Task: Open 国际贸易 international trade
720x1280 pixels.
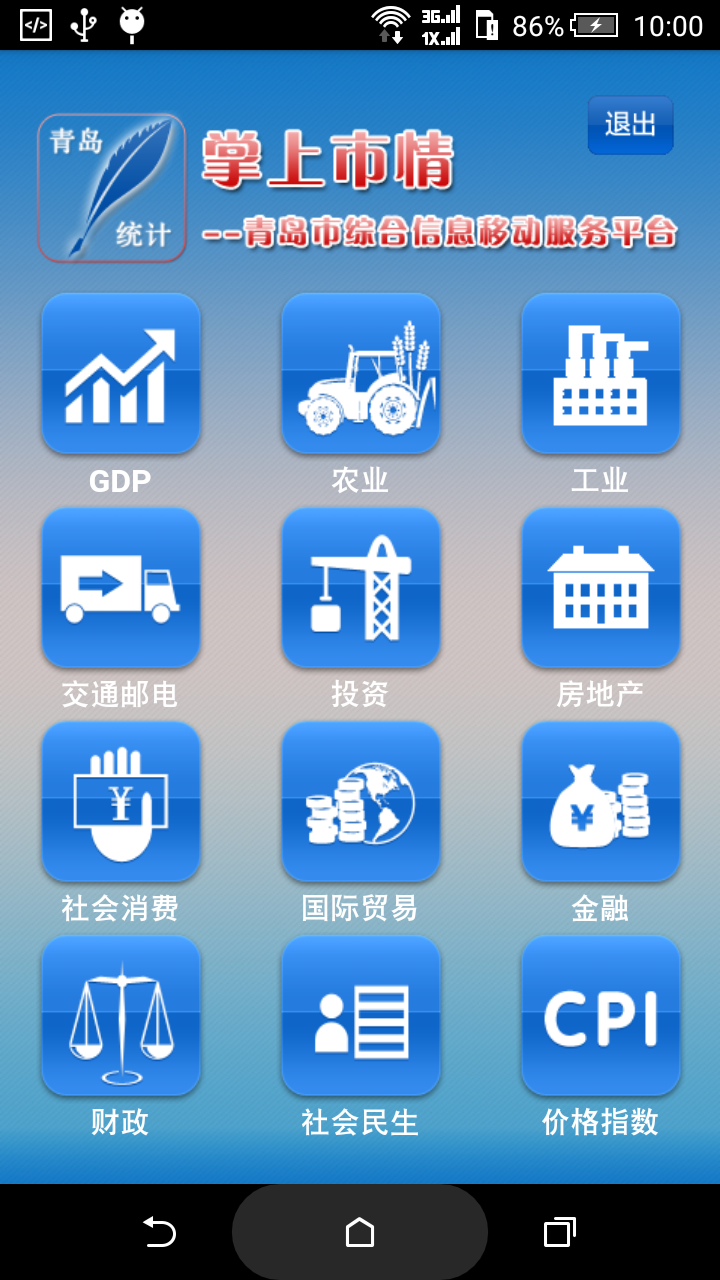Action: tap(361, 801)
